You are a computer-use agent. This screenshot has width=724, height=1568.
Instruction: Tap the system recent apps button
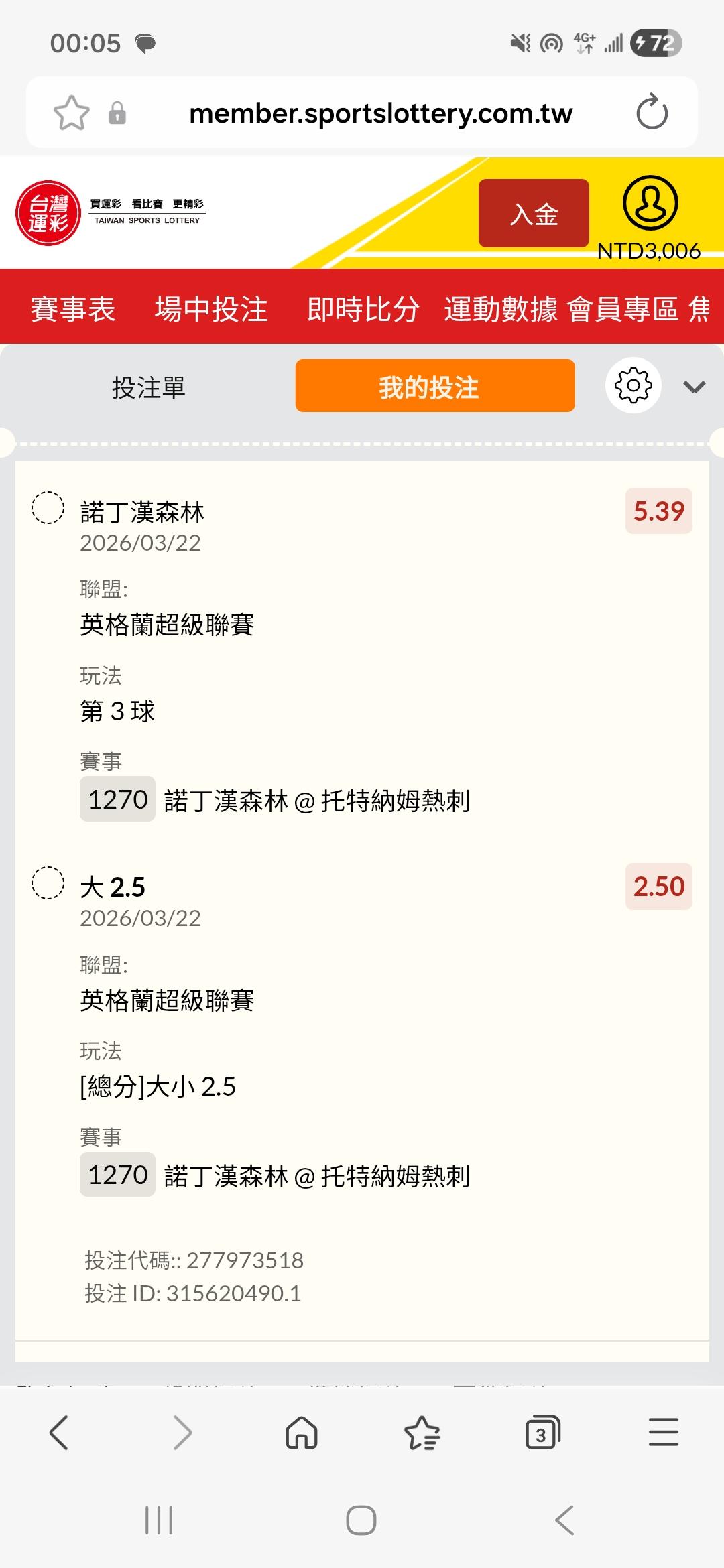point(159,1520)
